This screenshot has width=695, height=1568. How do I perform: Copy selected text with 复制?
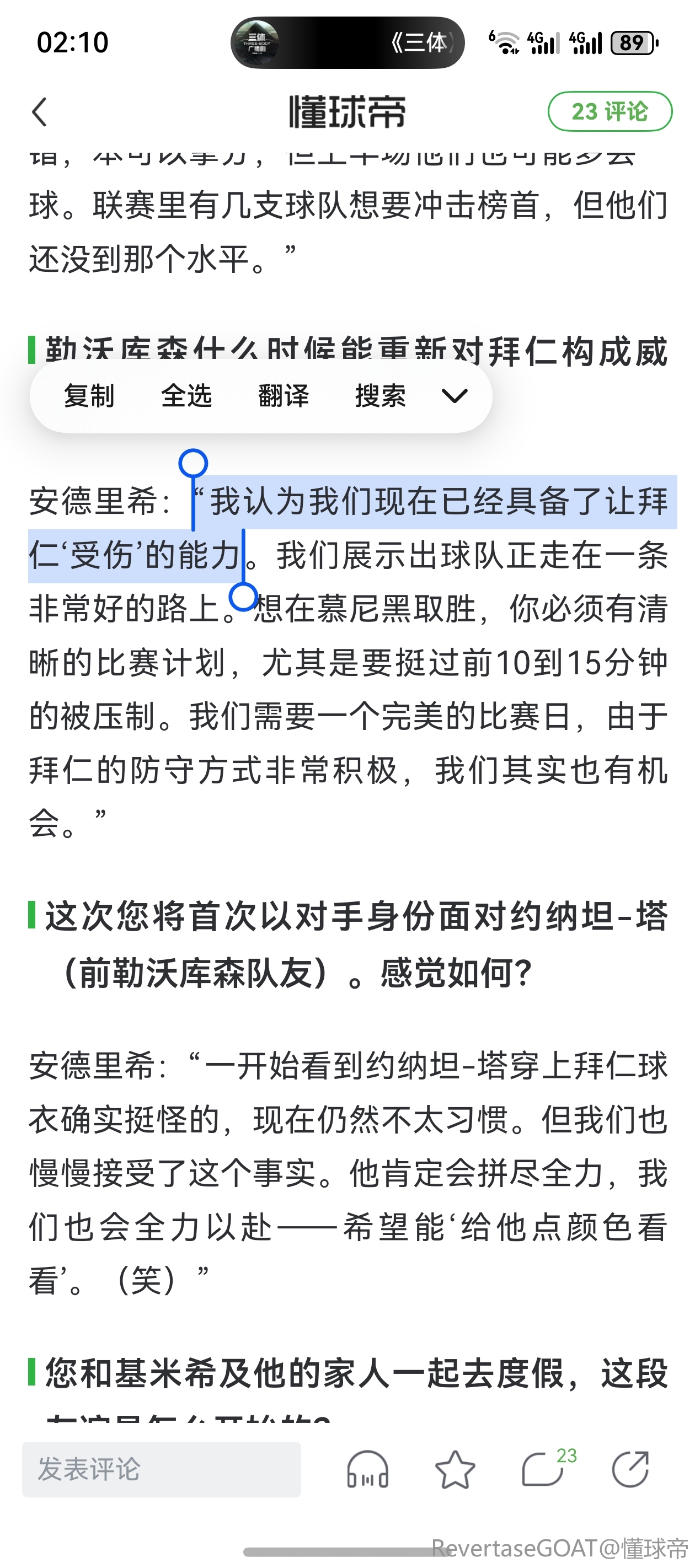click(89, 396)
